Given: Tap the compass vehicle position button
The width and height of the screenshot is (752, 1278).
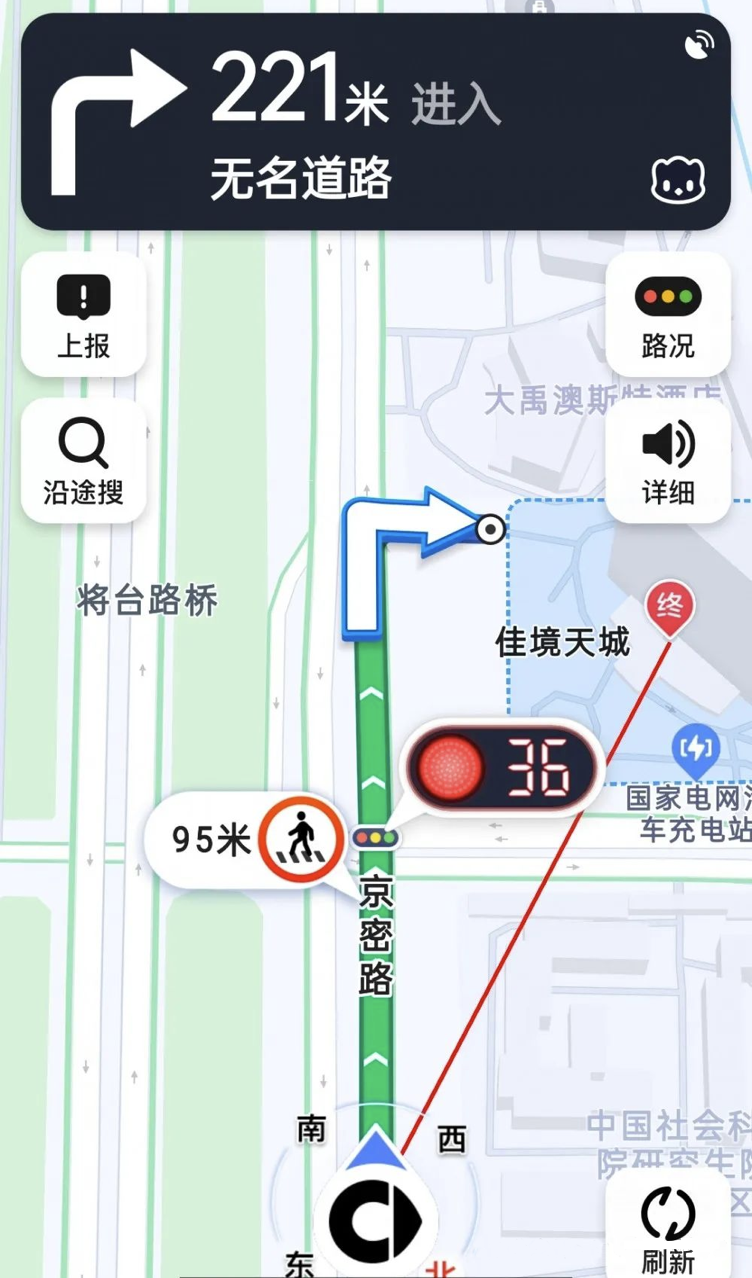Looking at the screenshot, I should [375, 1220].
